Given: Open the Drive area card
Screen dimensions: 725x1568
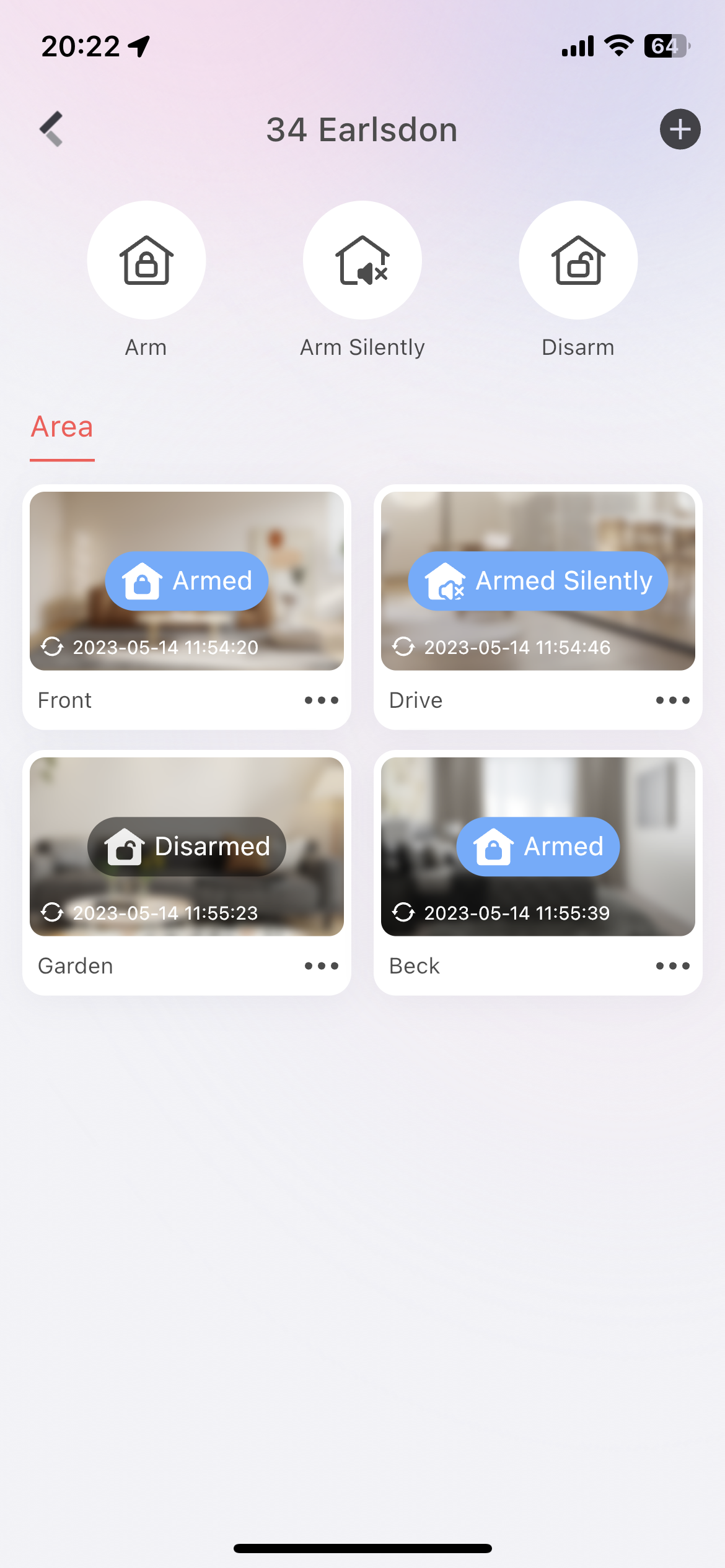Looking at the screenshot, I should point(538,581).
